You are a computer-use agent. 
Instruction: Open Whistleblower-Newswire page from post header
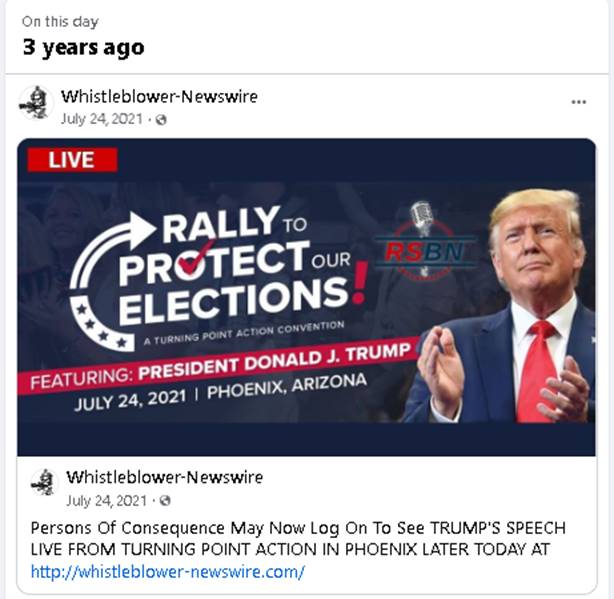(158, 96)
